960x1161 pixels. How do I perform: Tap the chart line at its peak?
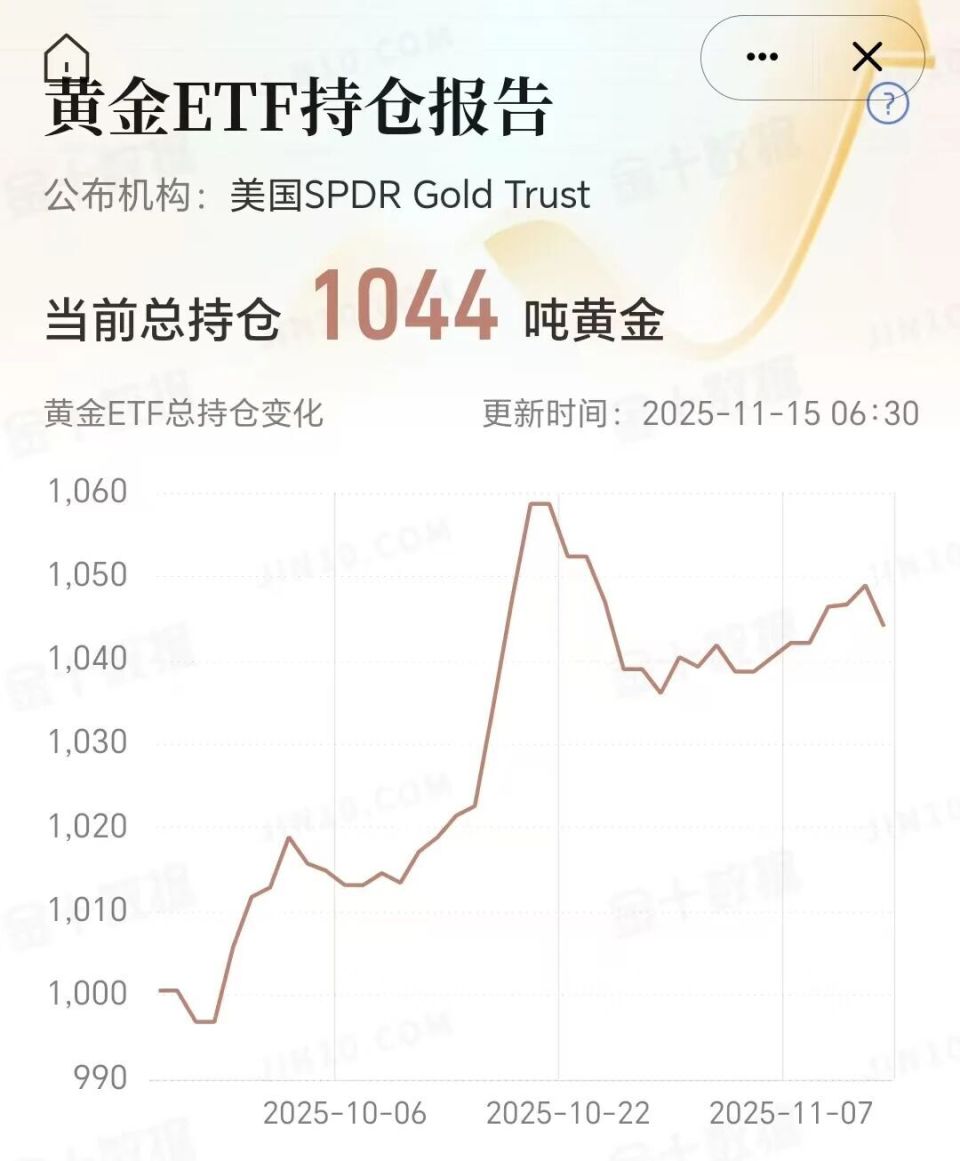click(539, 505)
